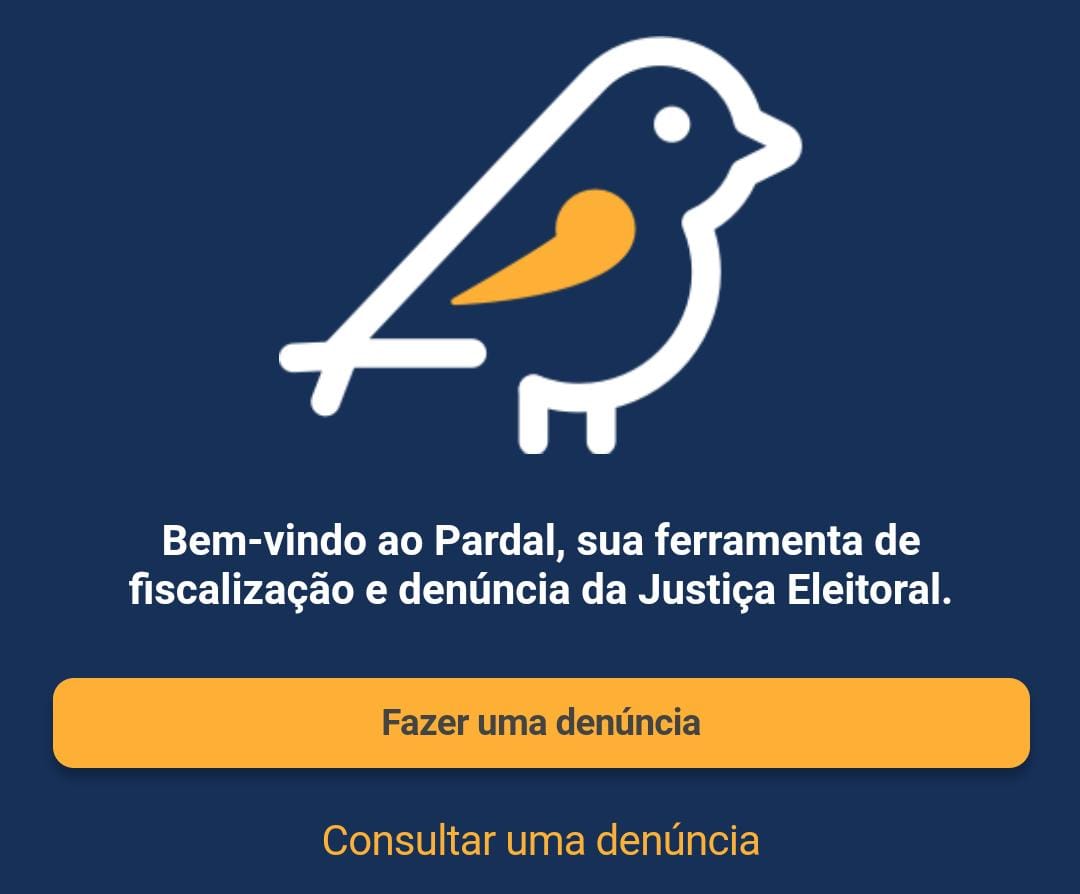Tap the Fazer uma denúncia button
Image resolution: width=1080 pixels, height=894 pixels.
coord(541,723)
